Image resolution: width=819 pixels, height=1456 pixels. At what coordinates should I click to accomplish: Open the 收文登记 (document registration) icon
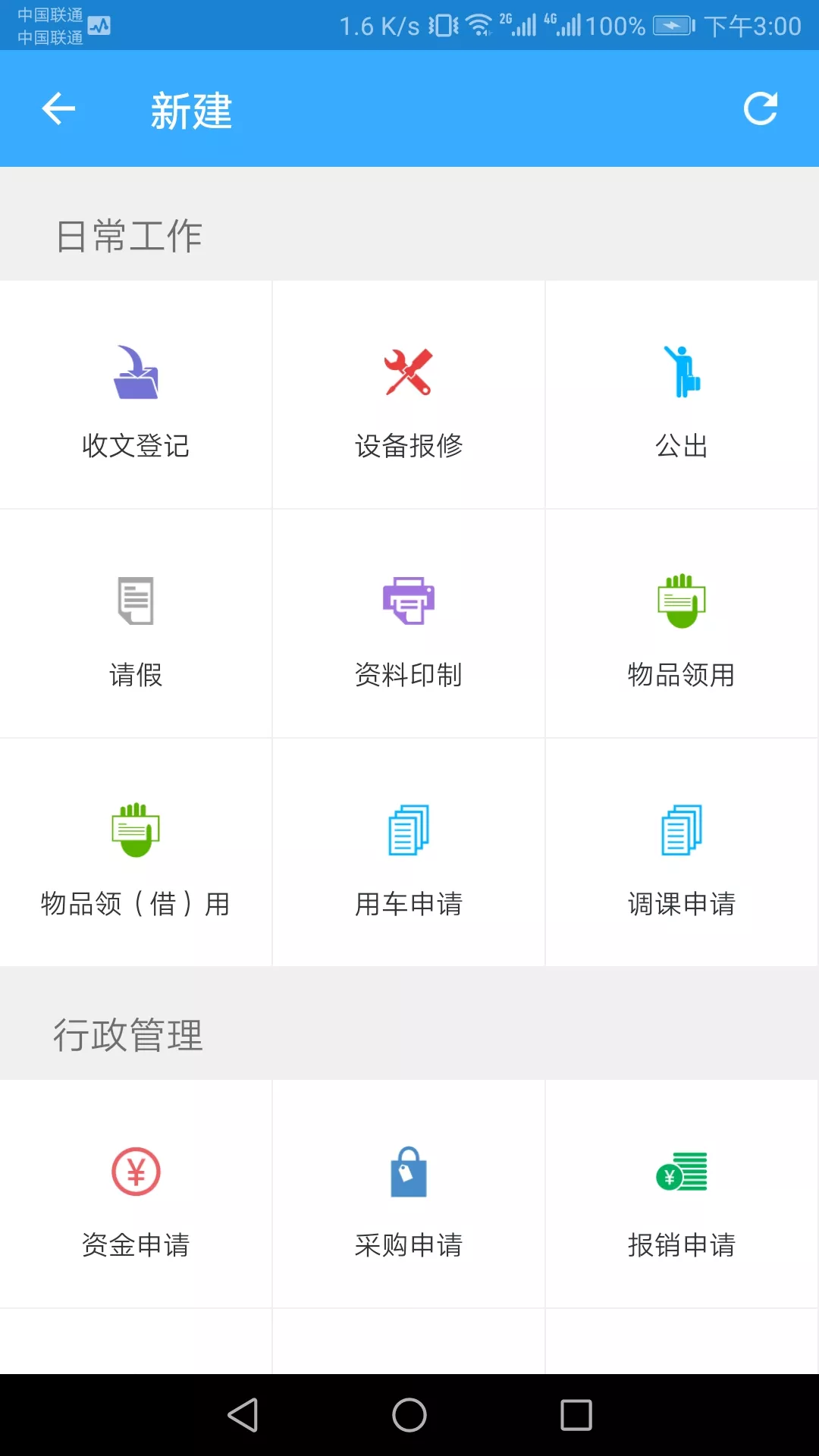pyautogui.click(x=136, y=394)
